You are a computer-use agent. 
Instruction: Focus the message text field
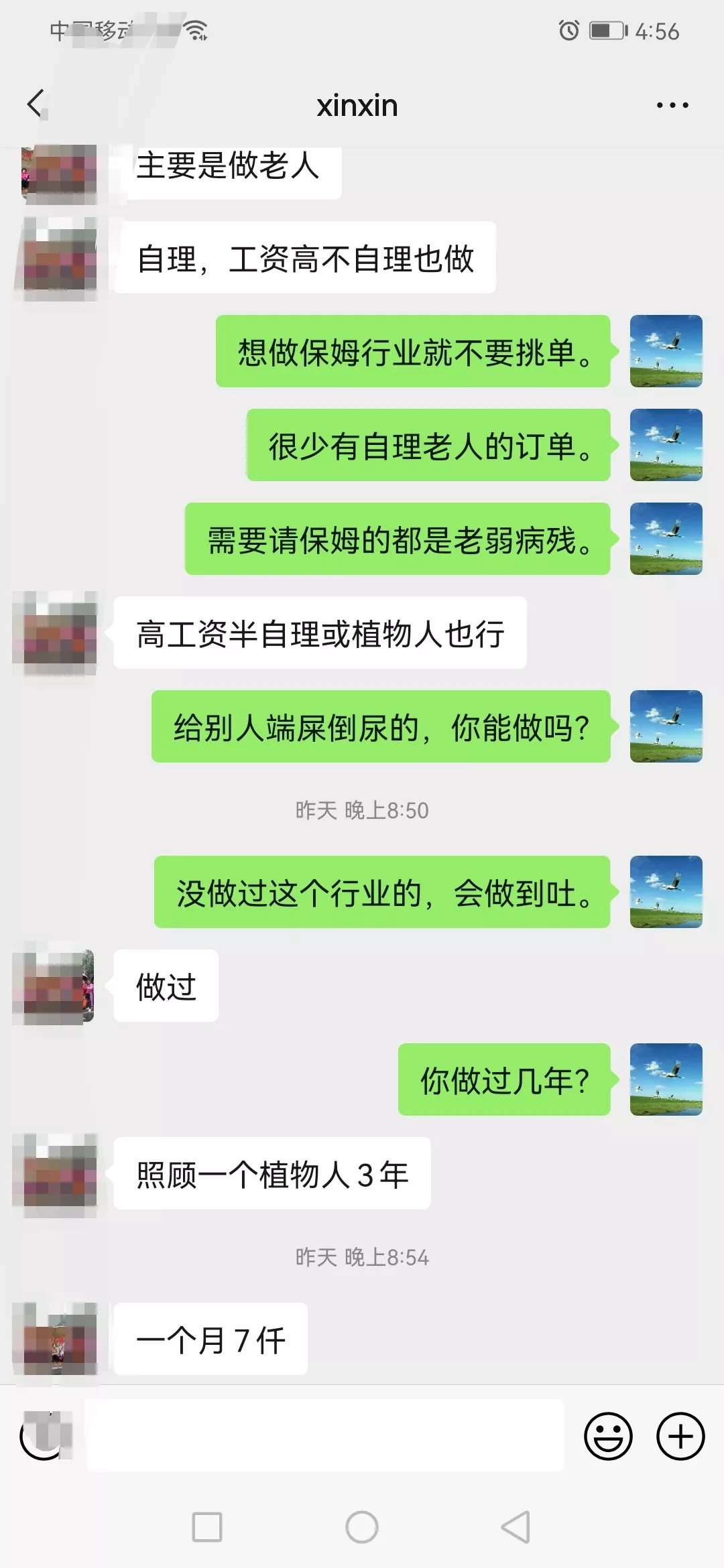coord(325,1436)
